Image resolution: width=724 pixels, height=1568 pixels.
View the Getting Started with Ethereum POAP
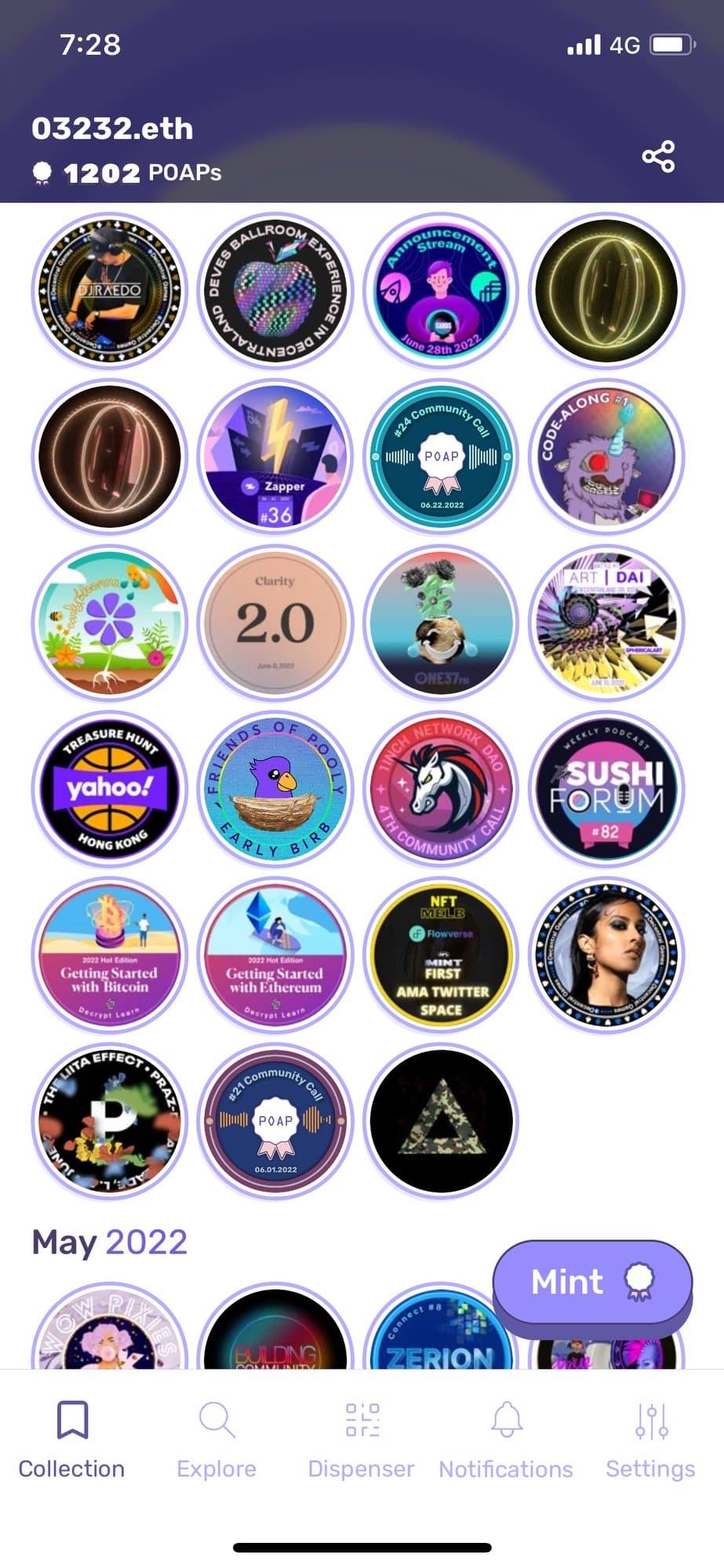275,955
